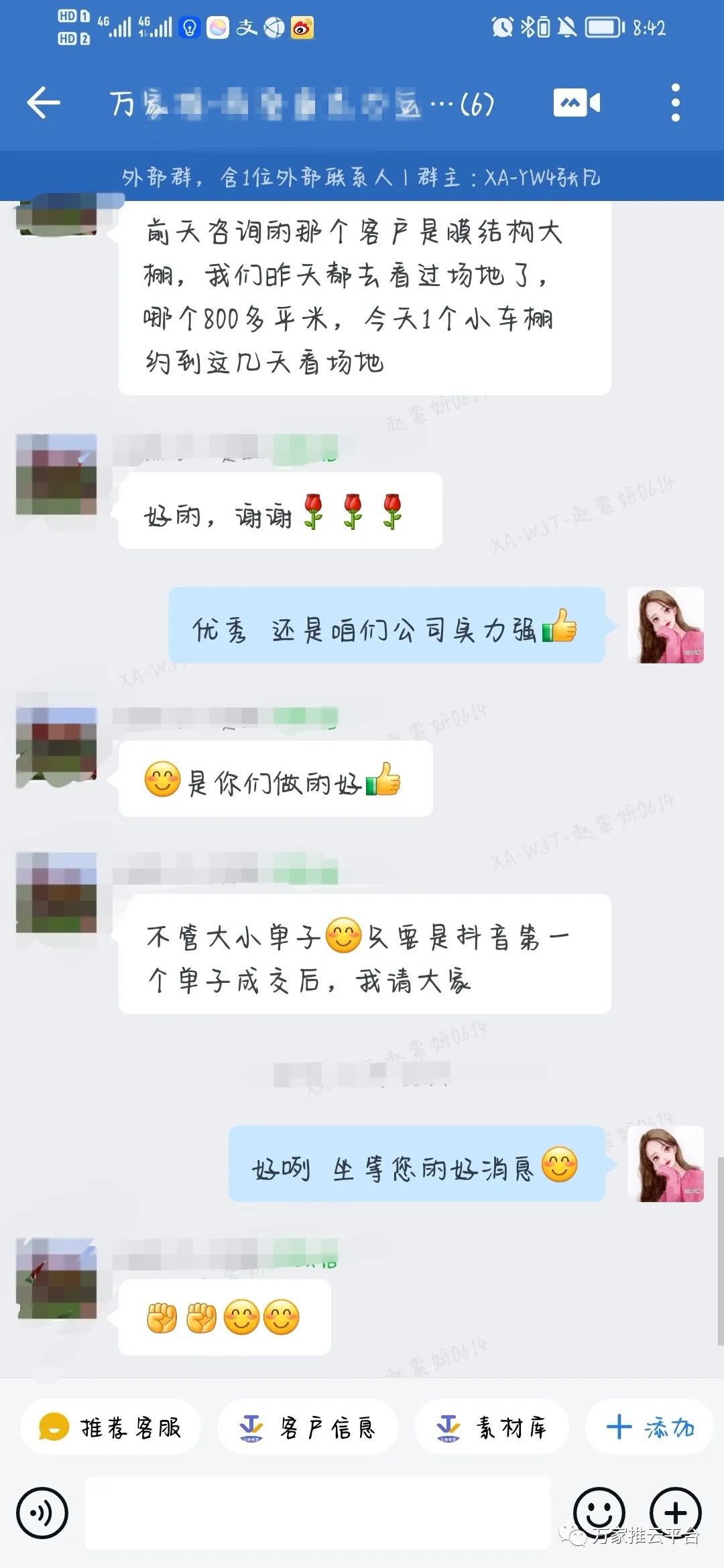Open the 客户信息 shortcut

(308, 1427)
